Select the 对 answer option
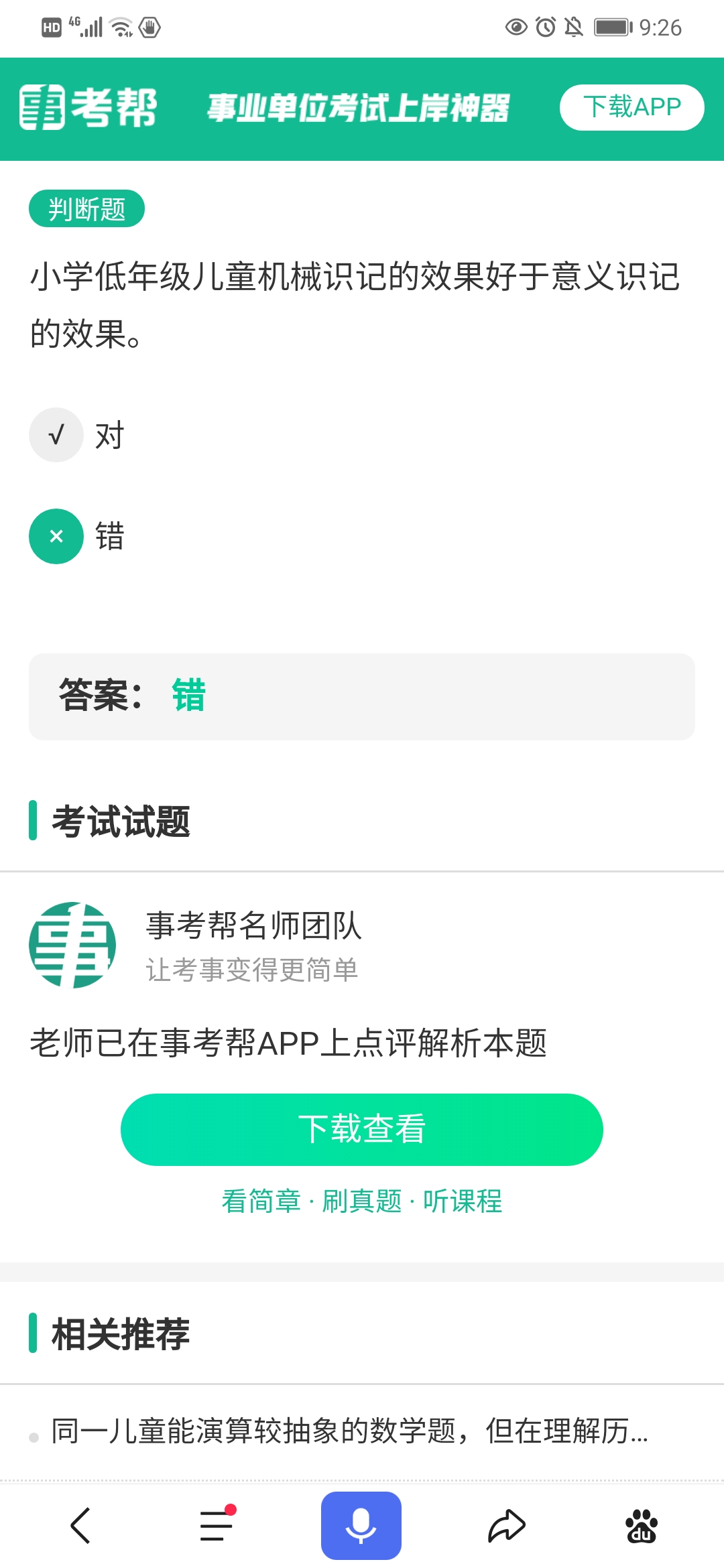 [x=77, y=435]
